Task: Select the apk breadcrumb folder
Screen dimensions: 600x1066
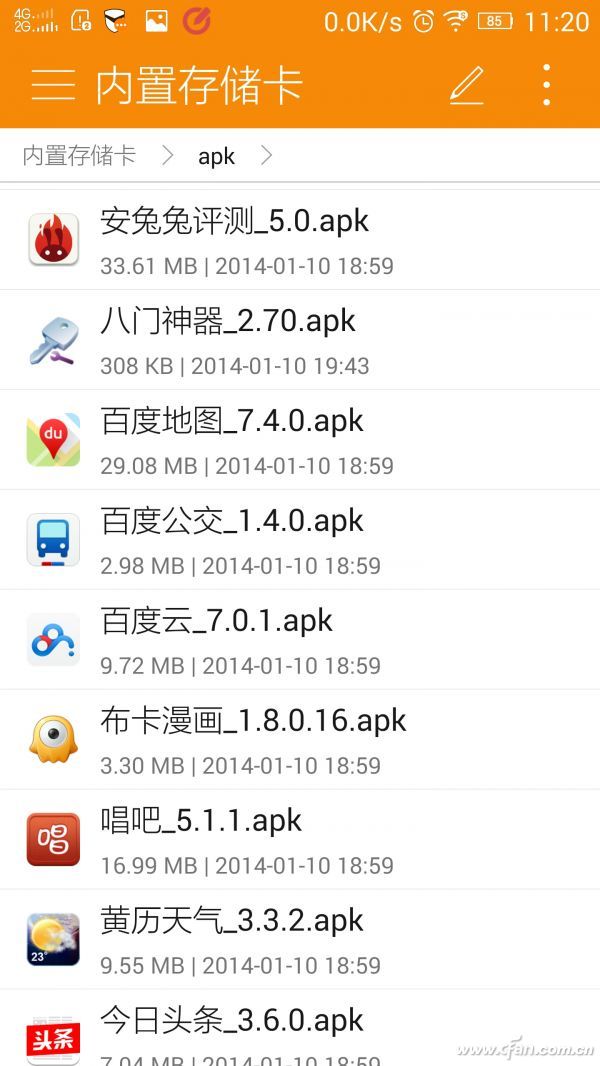Action: click(x=216, y=156)
